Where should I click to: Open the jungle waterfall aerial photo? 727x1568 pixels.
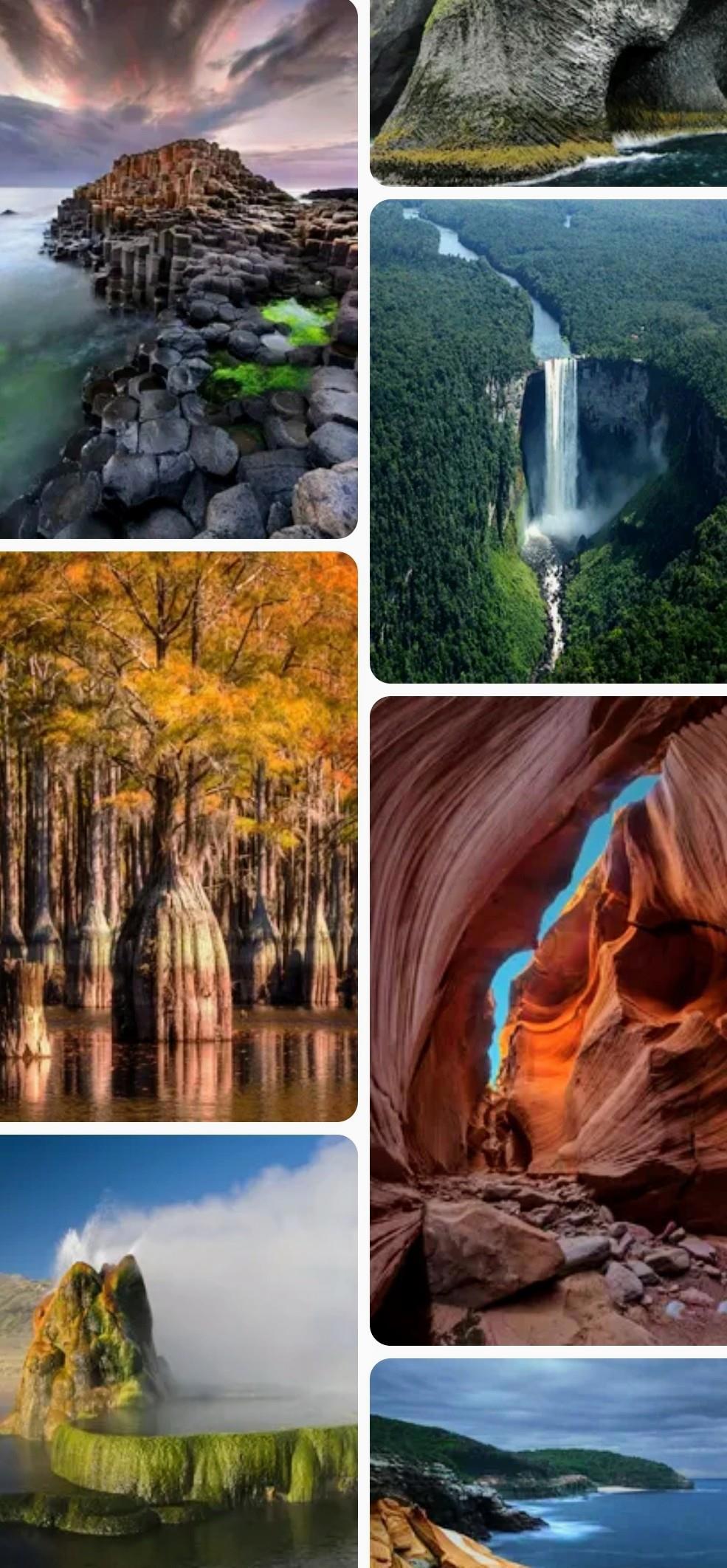pos(548,441)
